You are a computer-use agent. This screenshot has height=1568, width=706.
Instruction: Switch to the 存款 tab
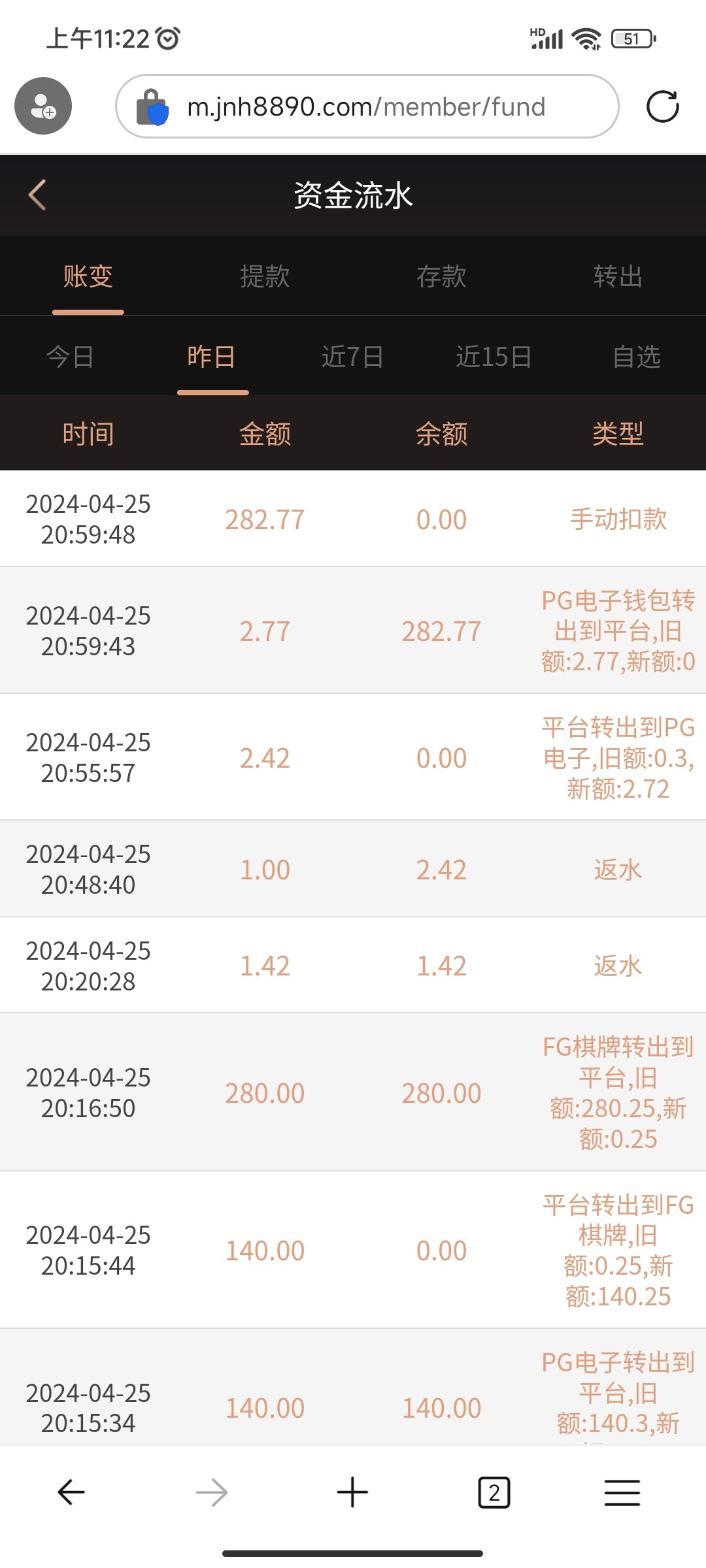441,276
